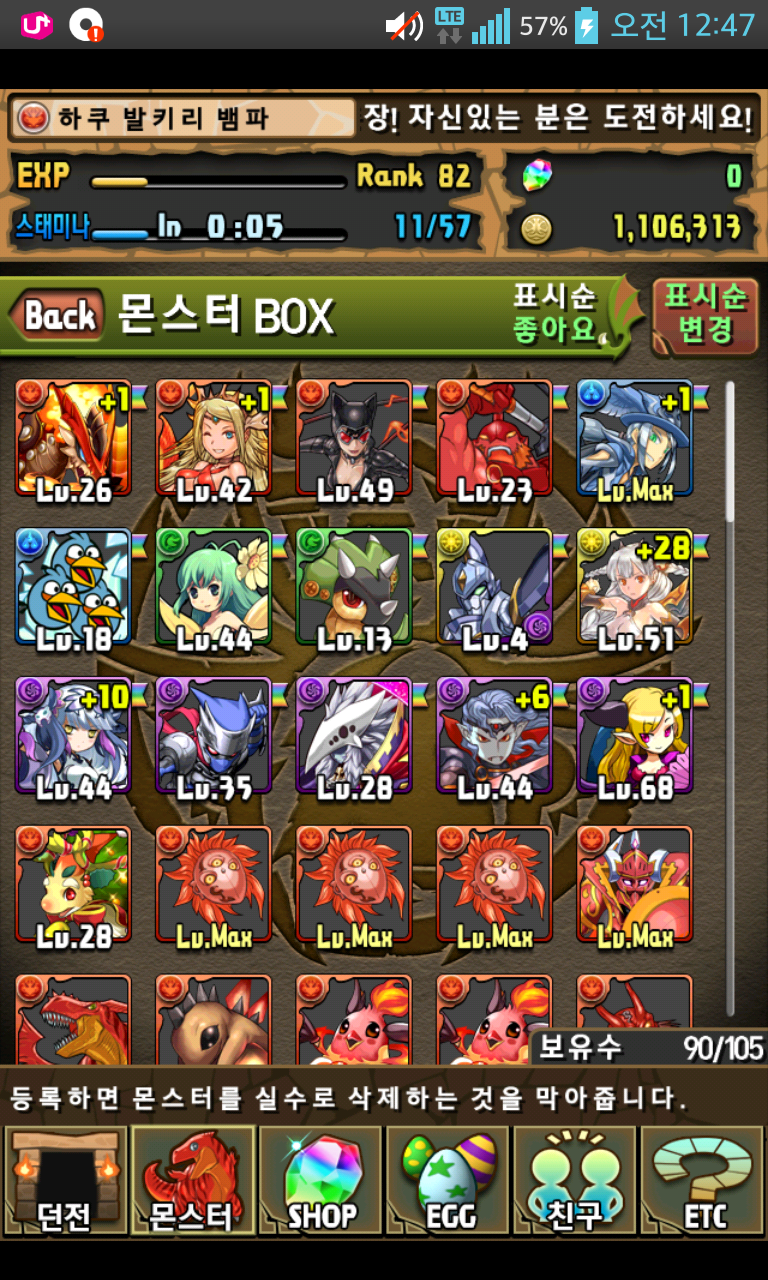The image size is (768, 1280).
Task: Select the Lv.51 monster with +28
Action: tap(635, 587)
